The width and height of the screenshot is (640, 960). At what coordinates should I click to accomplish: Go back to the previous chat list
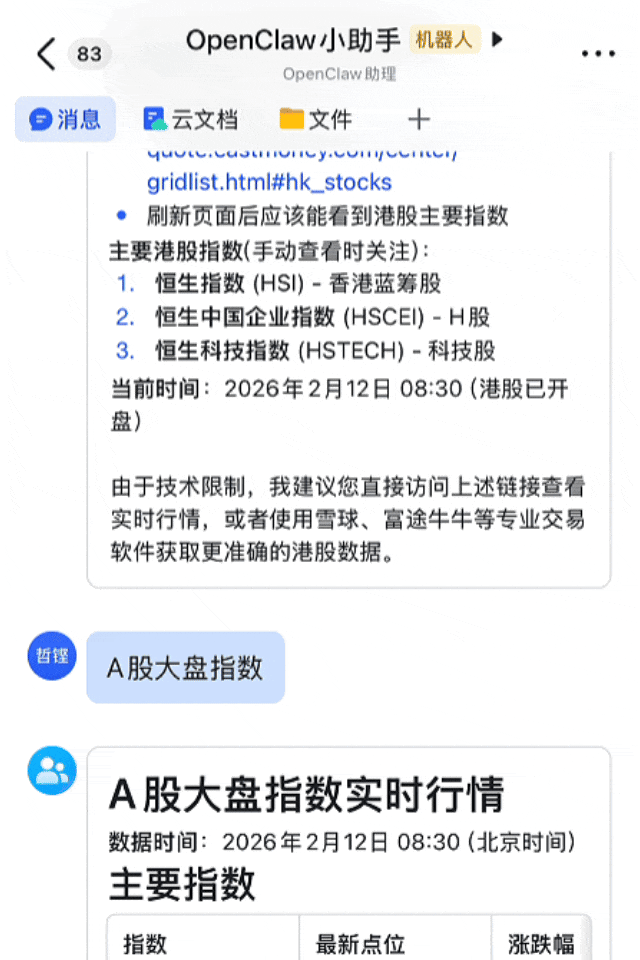pyautogui.click(x=45, y=54)
